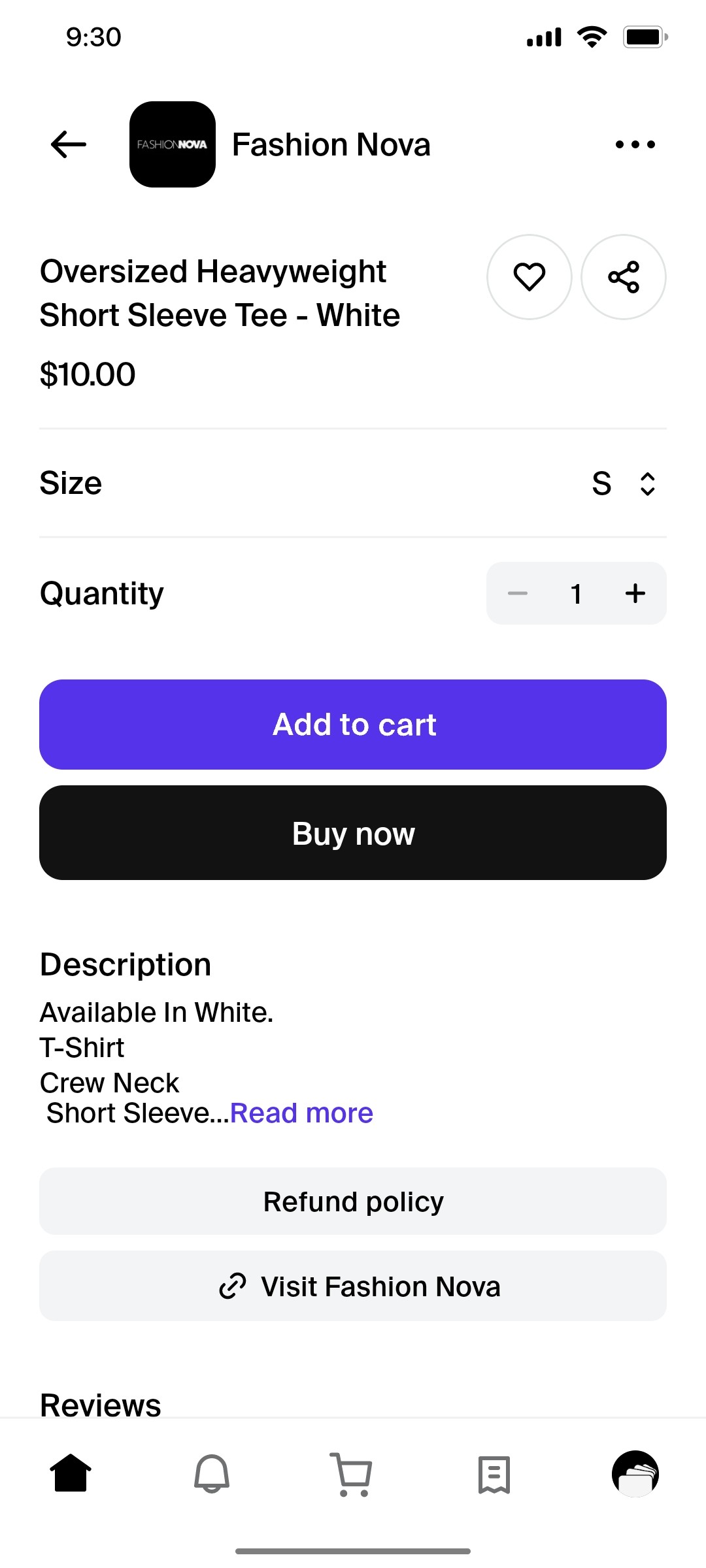The height and width of the screenshot is (1568, 706).
Task: Tap Buy now
Action: 353,832
